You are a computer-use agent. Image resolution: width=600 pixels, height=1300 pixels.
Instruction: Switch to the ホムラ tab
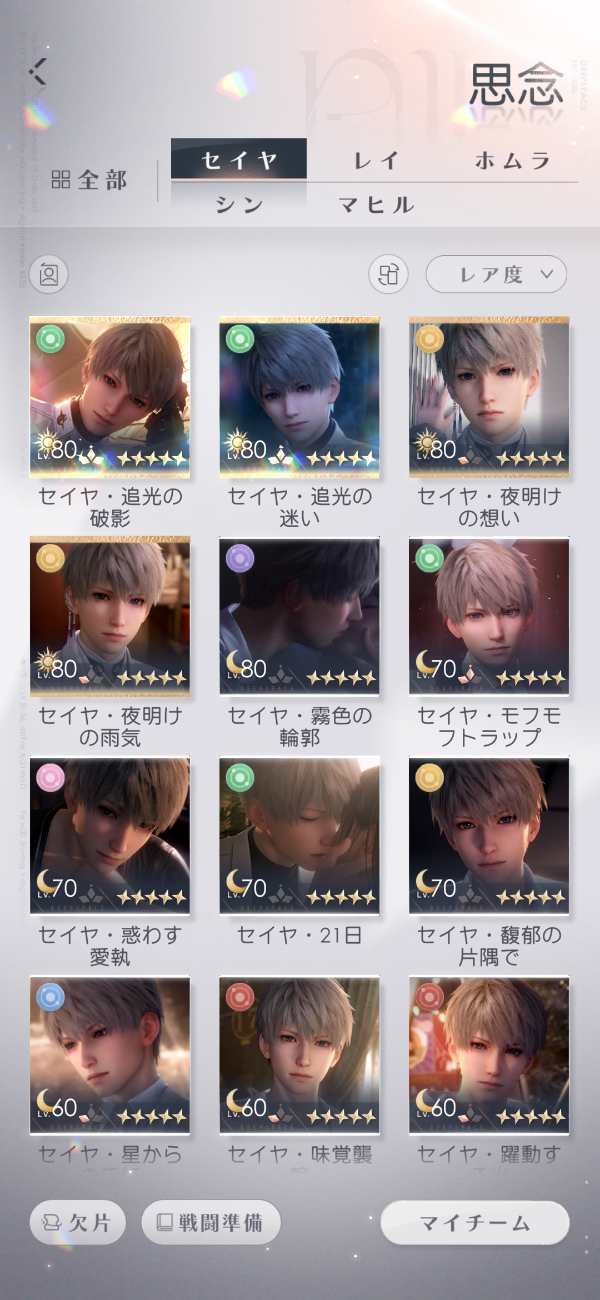512,160
